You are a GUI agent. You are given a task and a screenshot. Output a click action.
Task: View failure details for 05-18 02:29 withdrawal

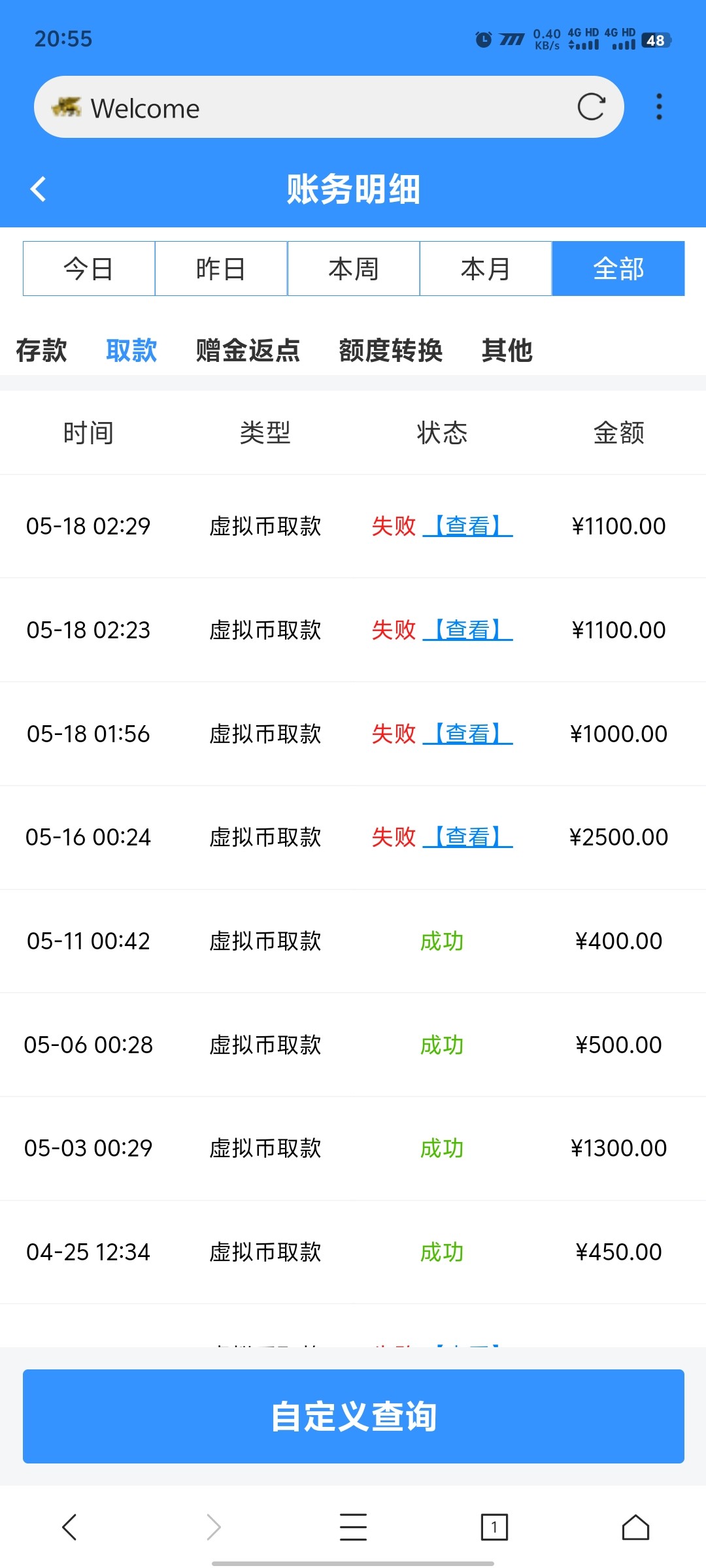[x=467, y=526]
